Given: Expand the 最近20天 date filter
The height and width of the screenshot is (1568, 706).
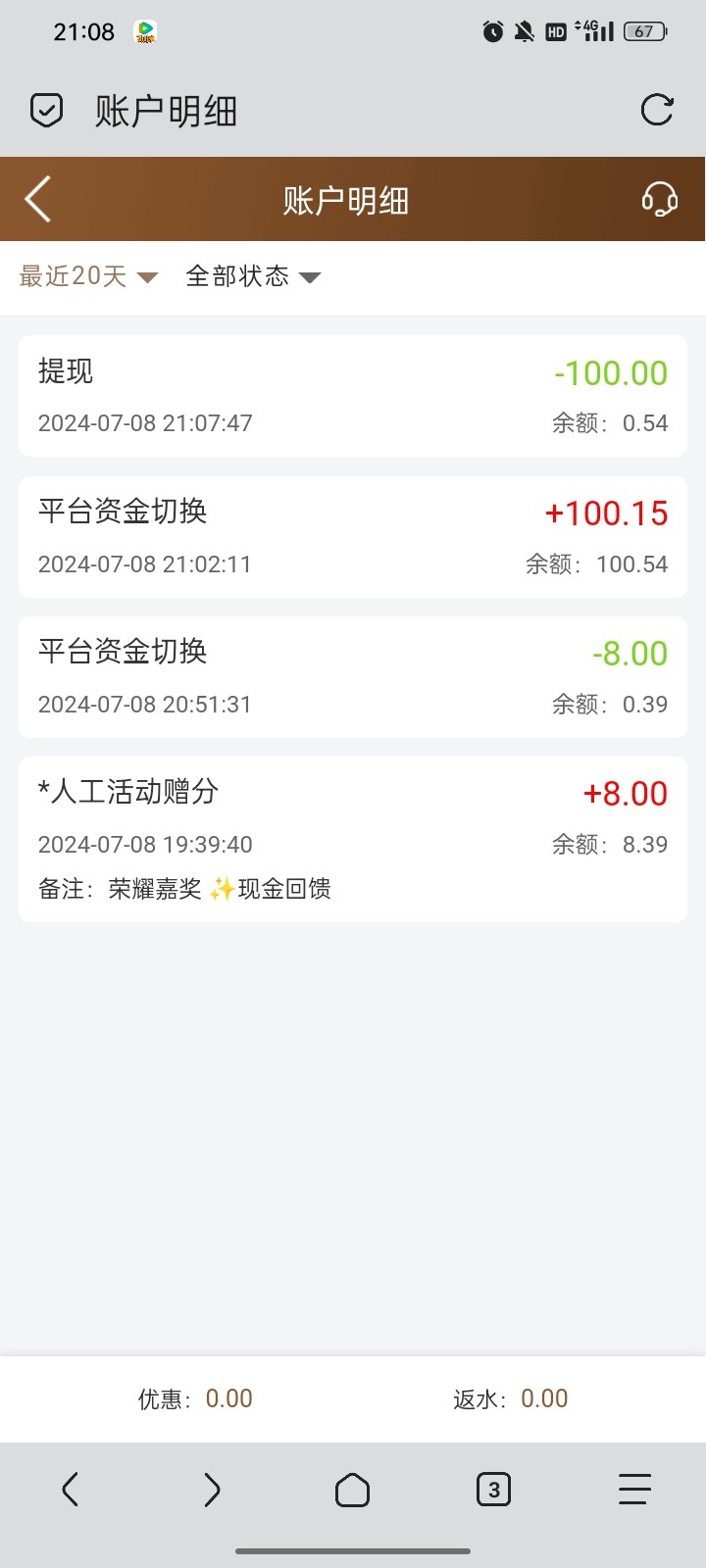Looking at the screenshot, I should click(x=88, y=276).
